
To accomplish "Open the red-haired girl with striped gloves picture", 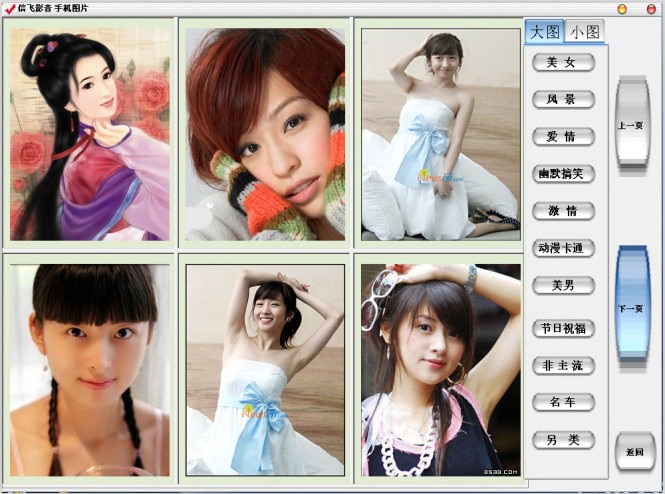I will coord(265,133).
